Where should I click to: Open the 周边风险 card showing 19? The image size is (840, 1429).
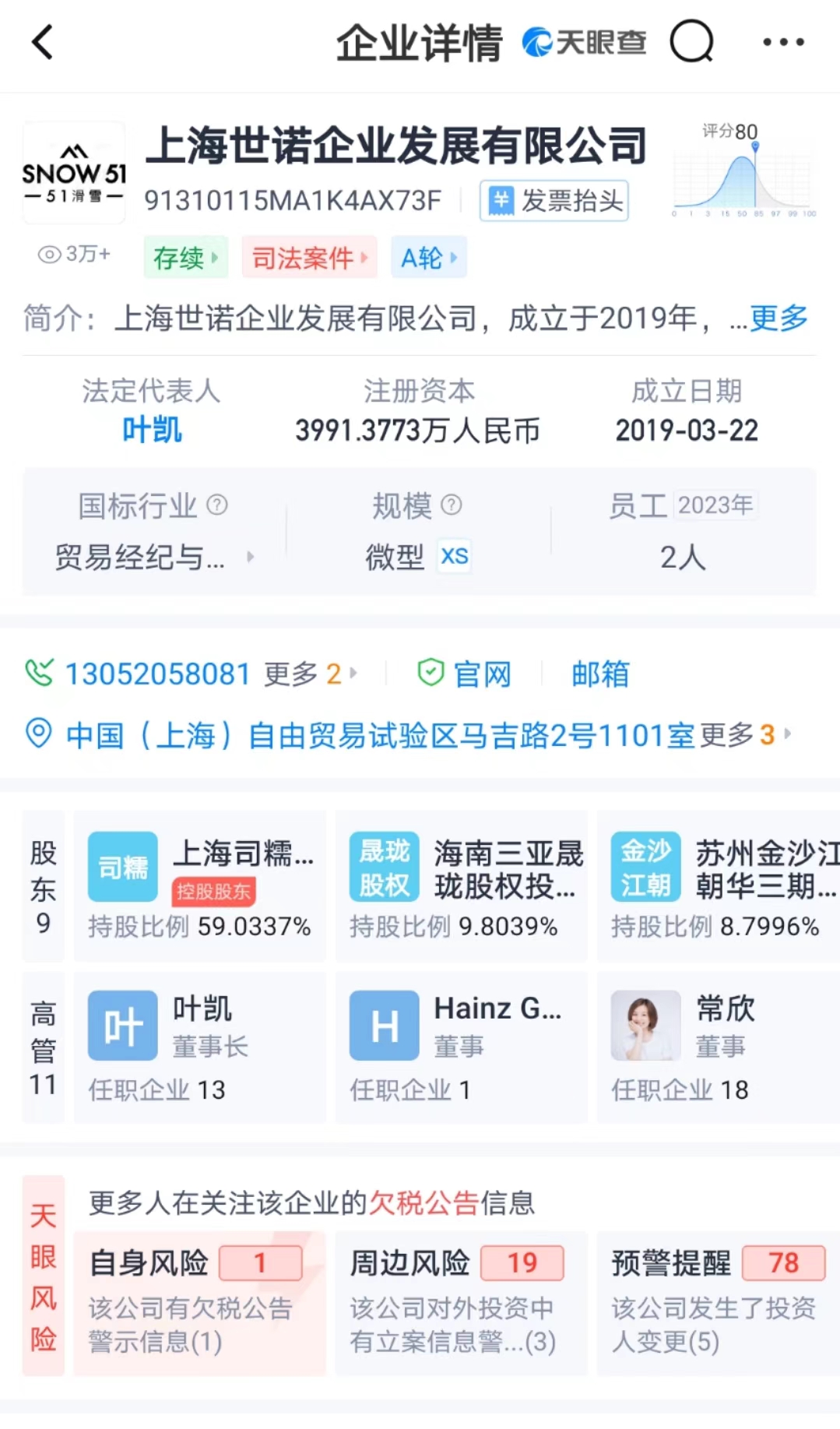461,1303
